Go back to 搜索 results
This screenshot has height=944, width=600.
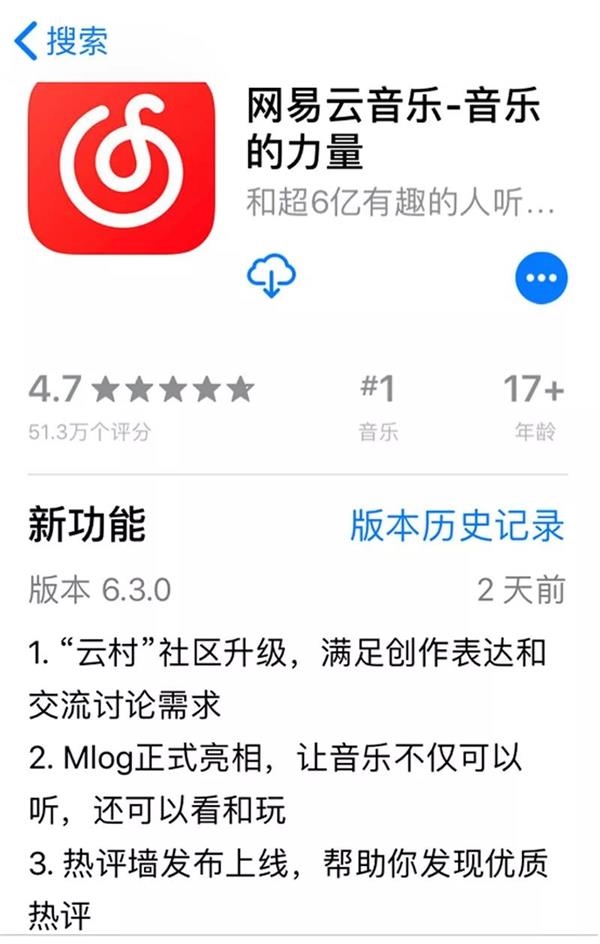tap(62, 41)
